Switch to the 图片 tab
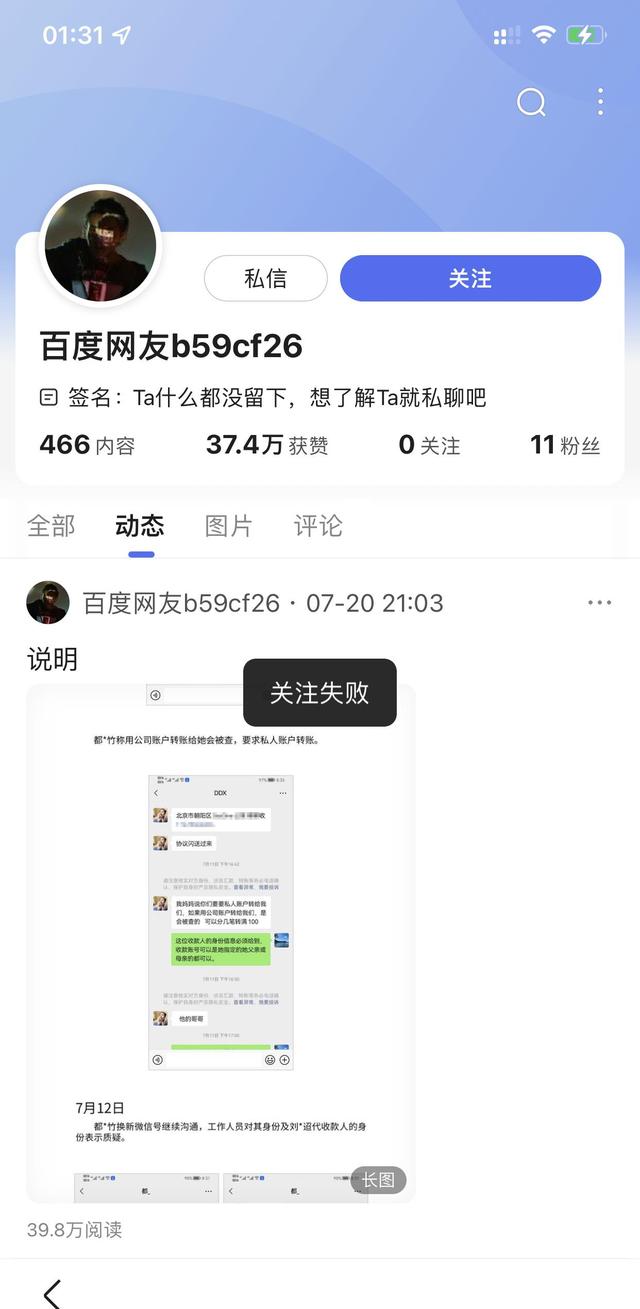Image resolution: width=640 pixels, height=1309 pixels. pyautogui.click(x=229, y=526)
